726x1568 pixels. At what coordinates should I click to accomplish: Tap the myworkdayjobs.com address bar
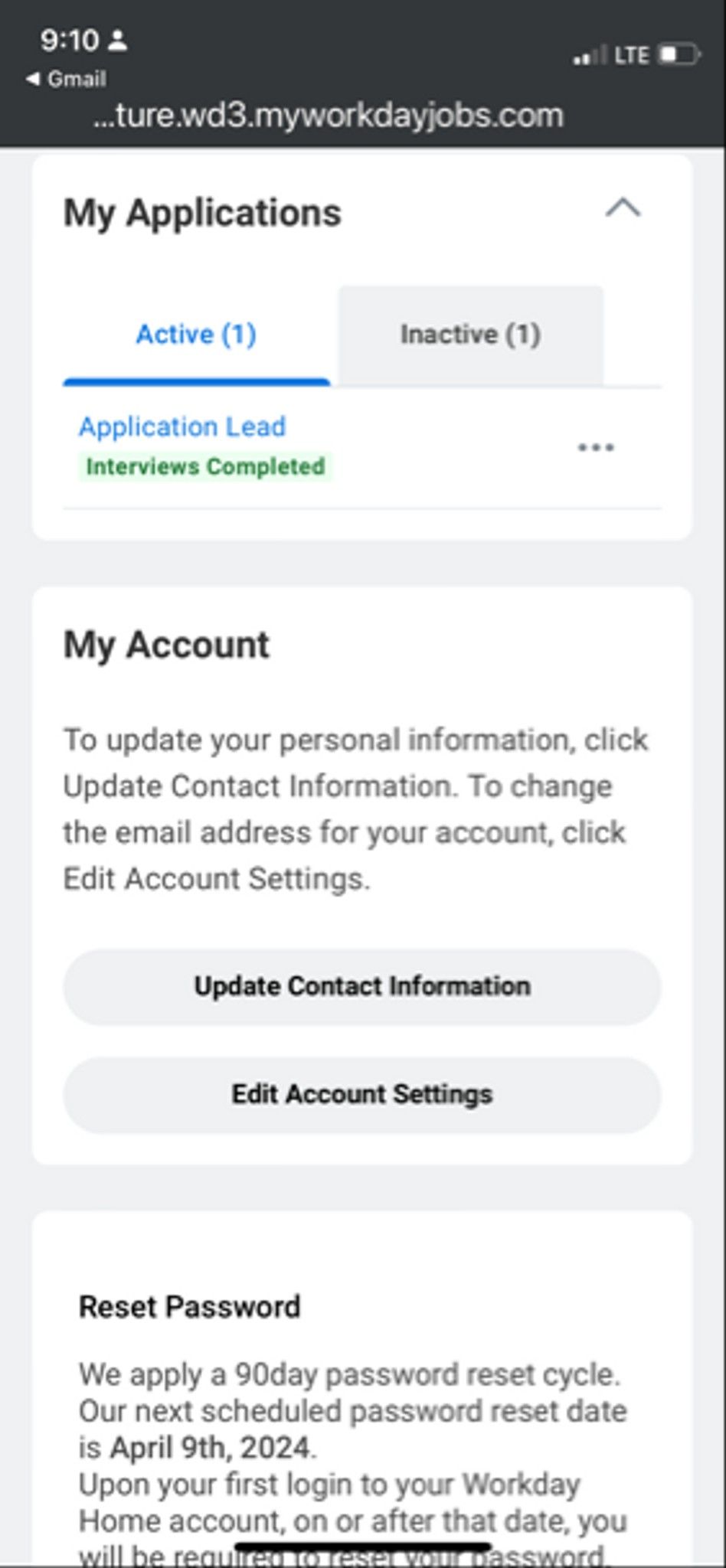pos(328,115)
